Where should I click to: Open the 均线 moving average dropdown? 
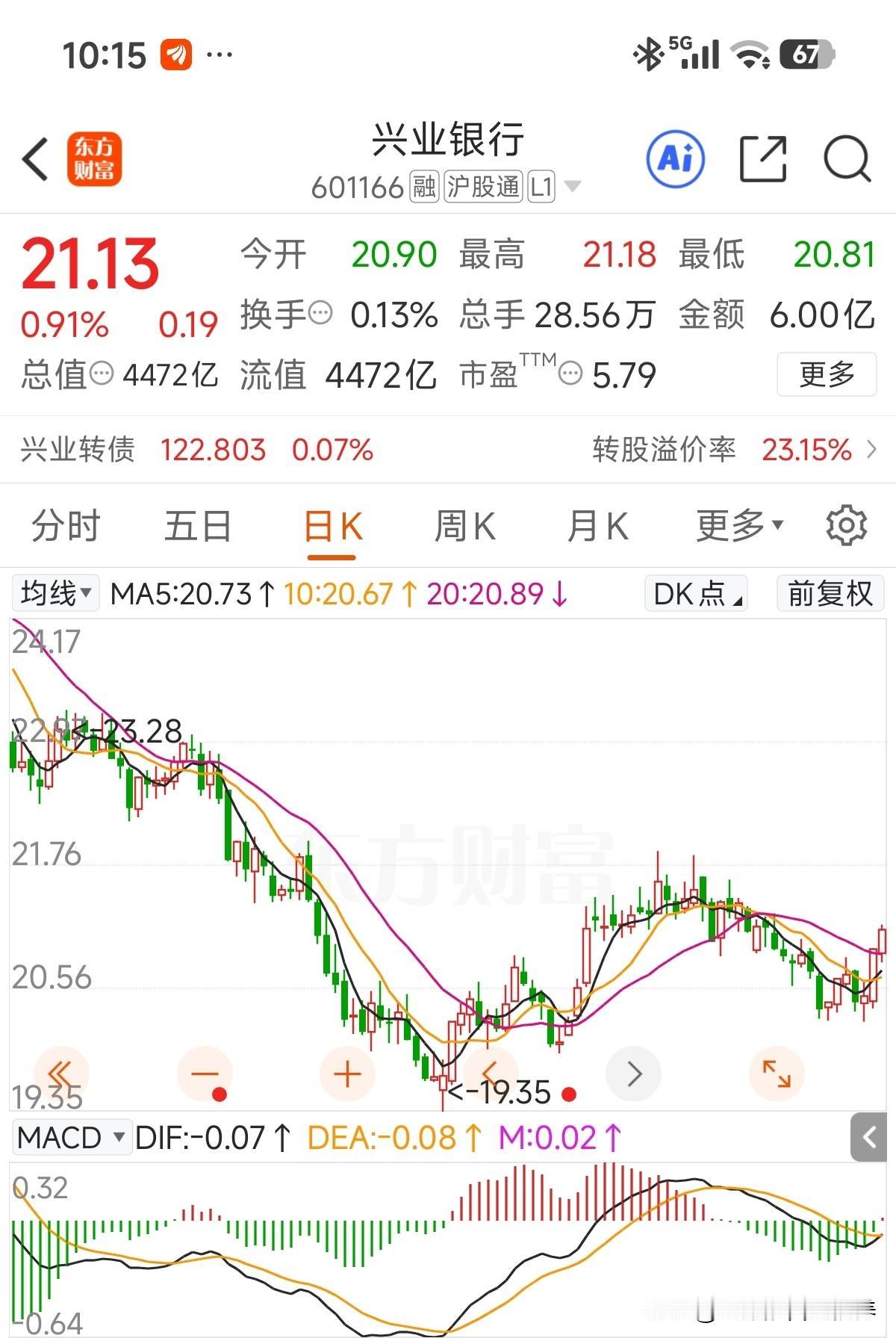pyautogui.click(x=55, y=594)
